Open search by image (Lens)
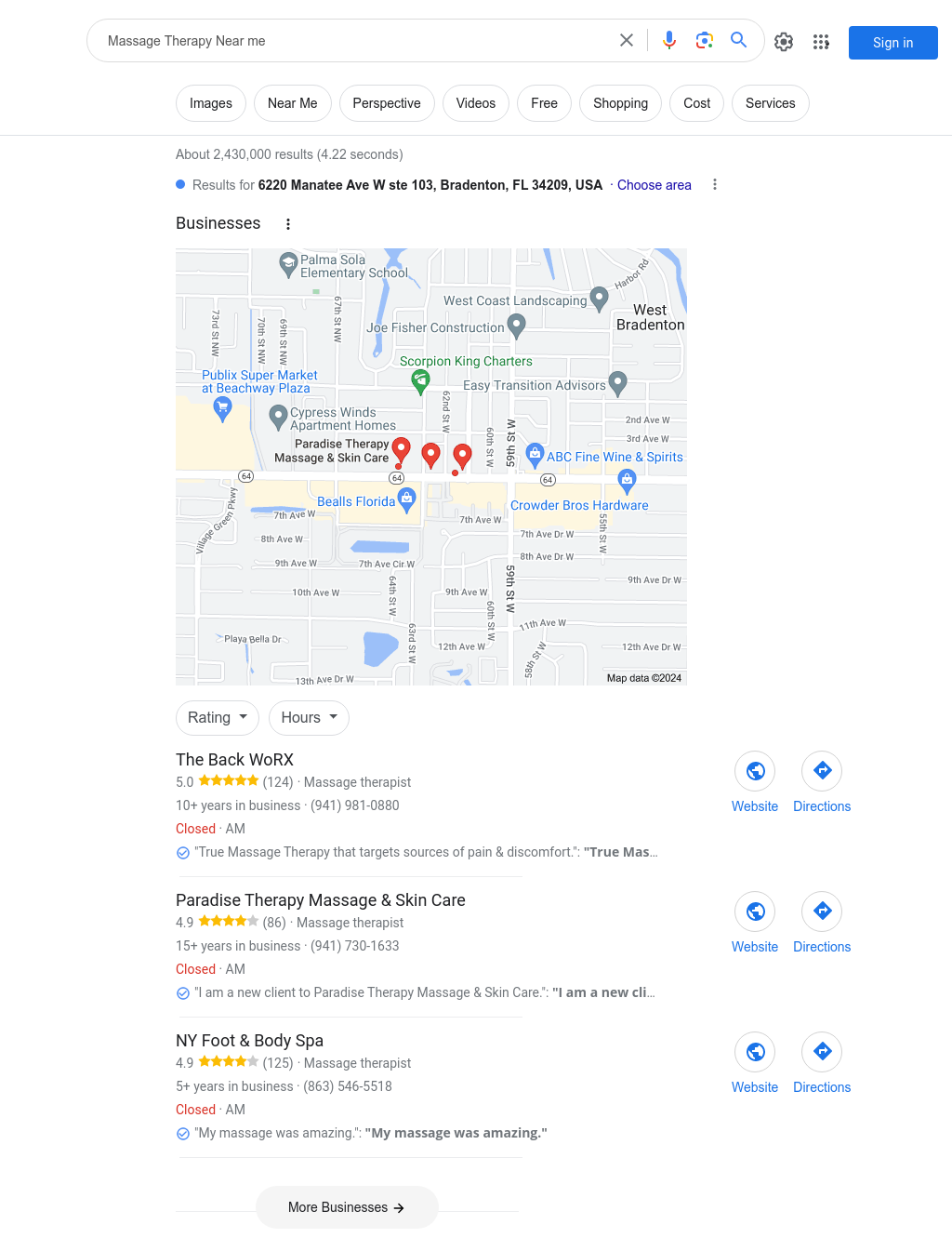 (x=705, y=40)
